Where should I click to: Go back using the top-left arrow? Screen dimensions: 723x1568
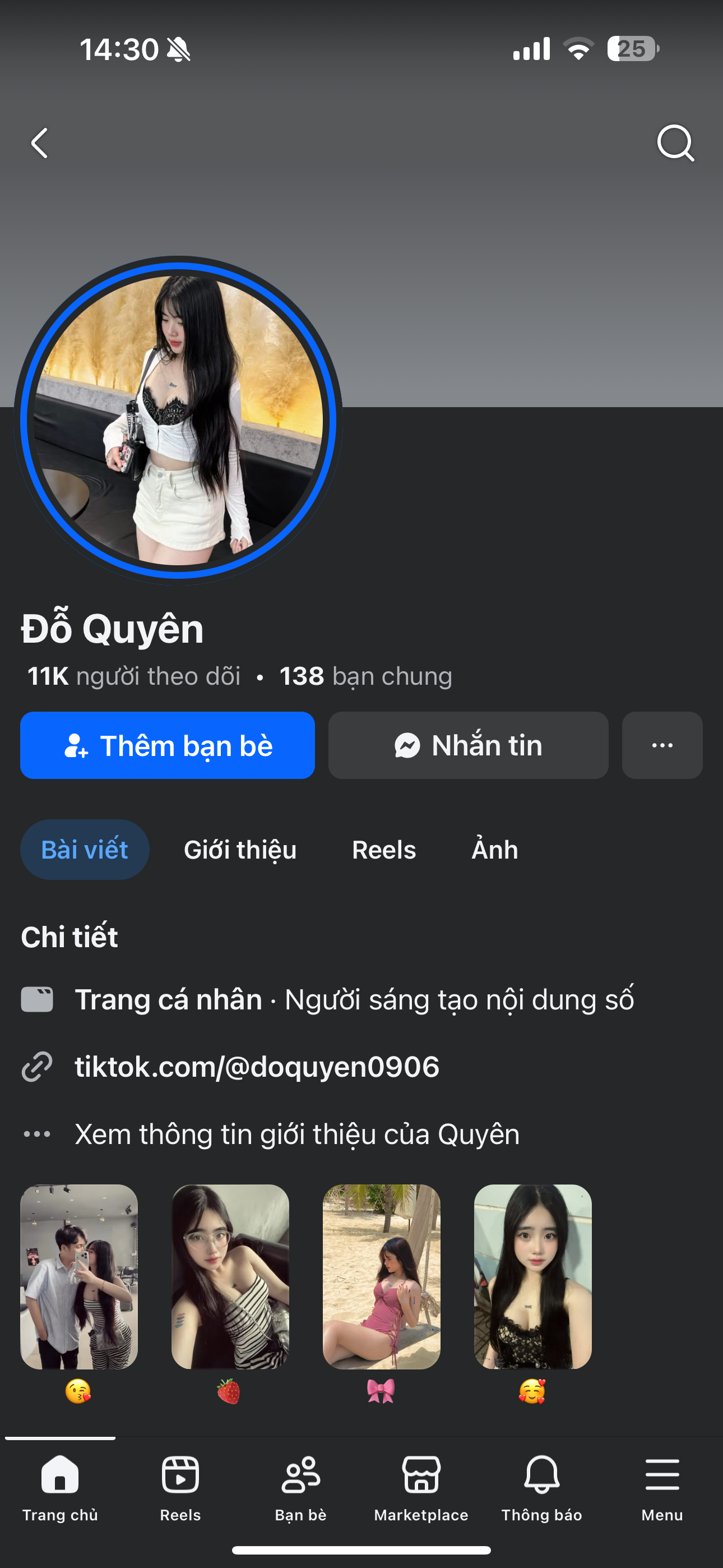point(40,144)
